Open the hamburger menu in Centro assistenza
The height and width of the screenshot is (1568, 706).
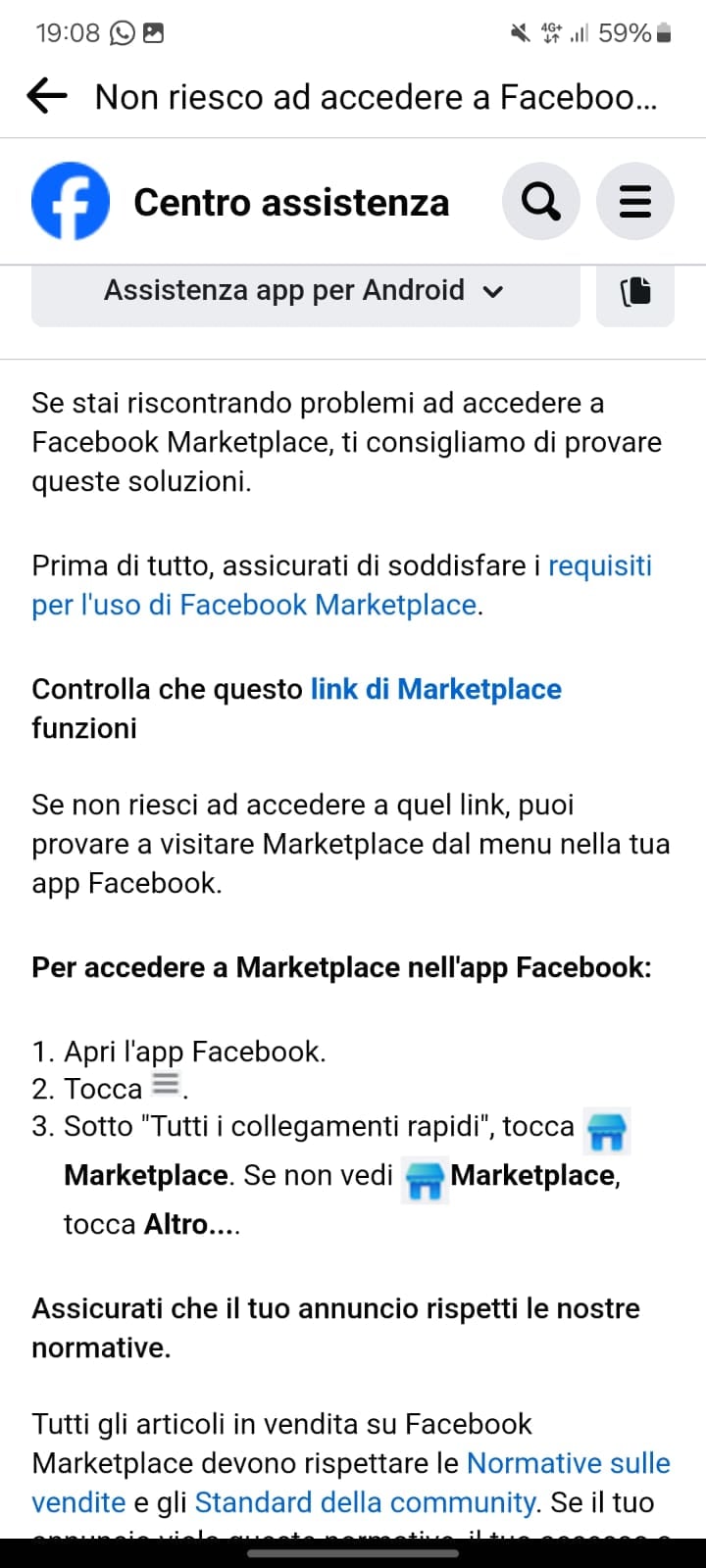point(635,202)
